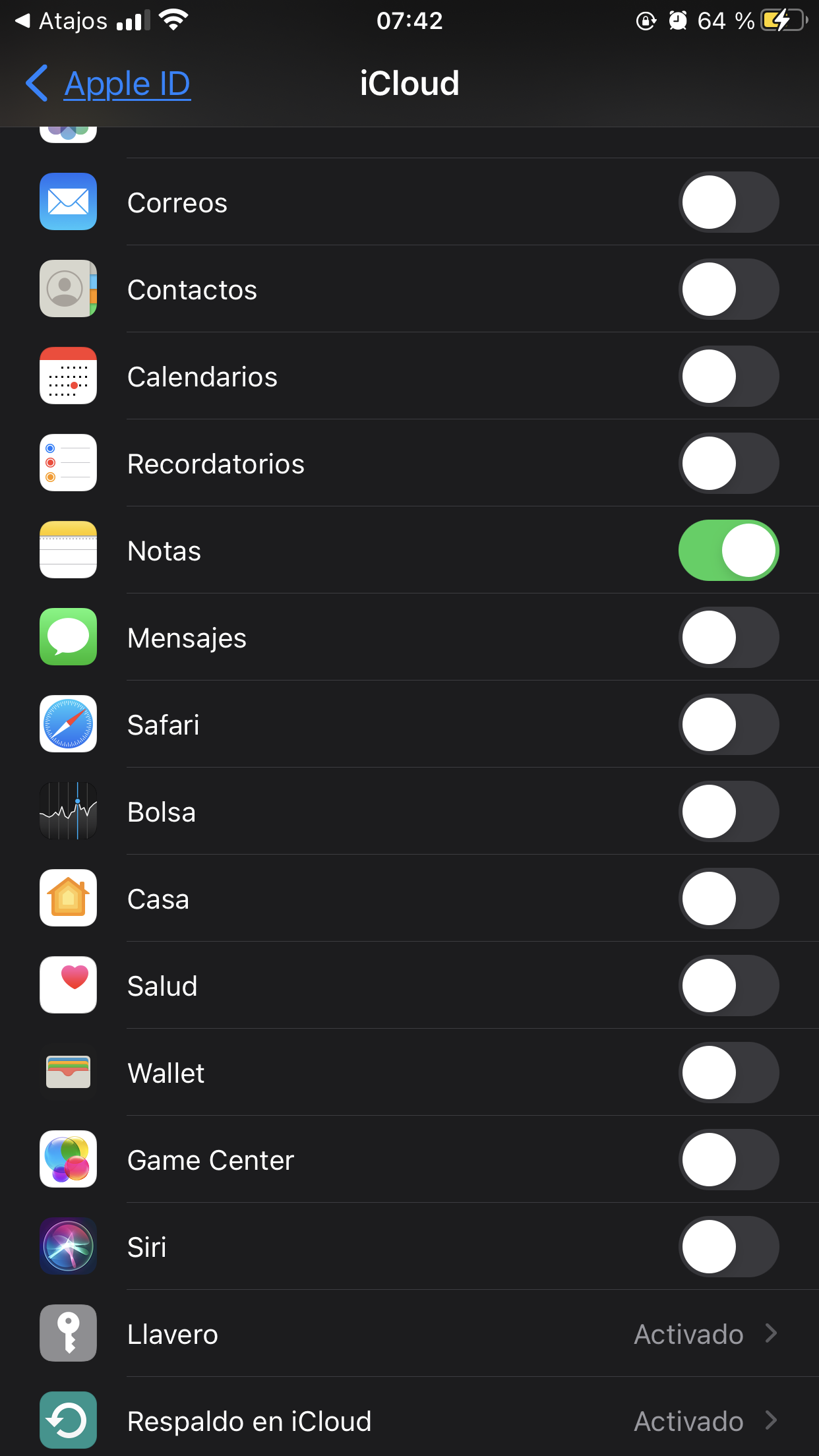Turn on Mensajes in iCloud
Image resolution: width=819 pixels, height=1456 pixels.
(x=728, y=638)
